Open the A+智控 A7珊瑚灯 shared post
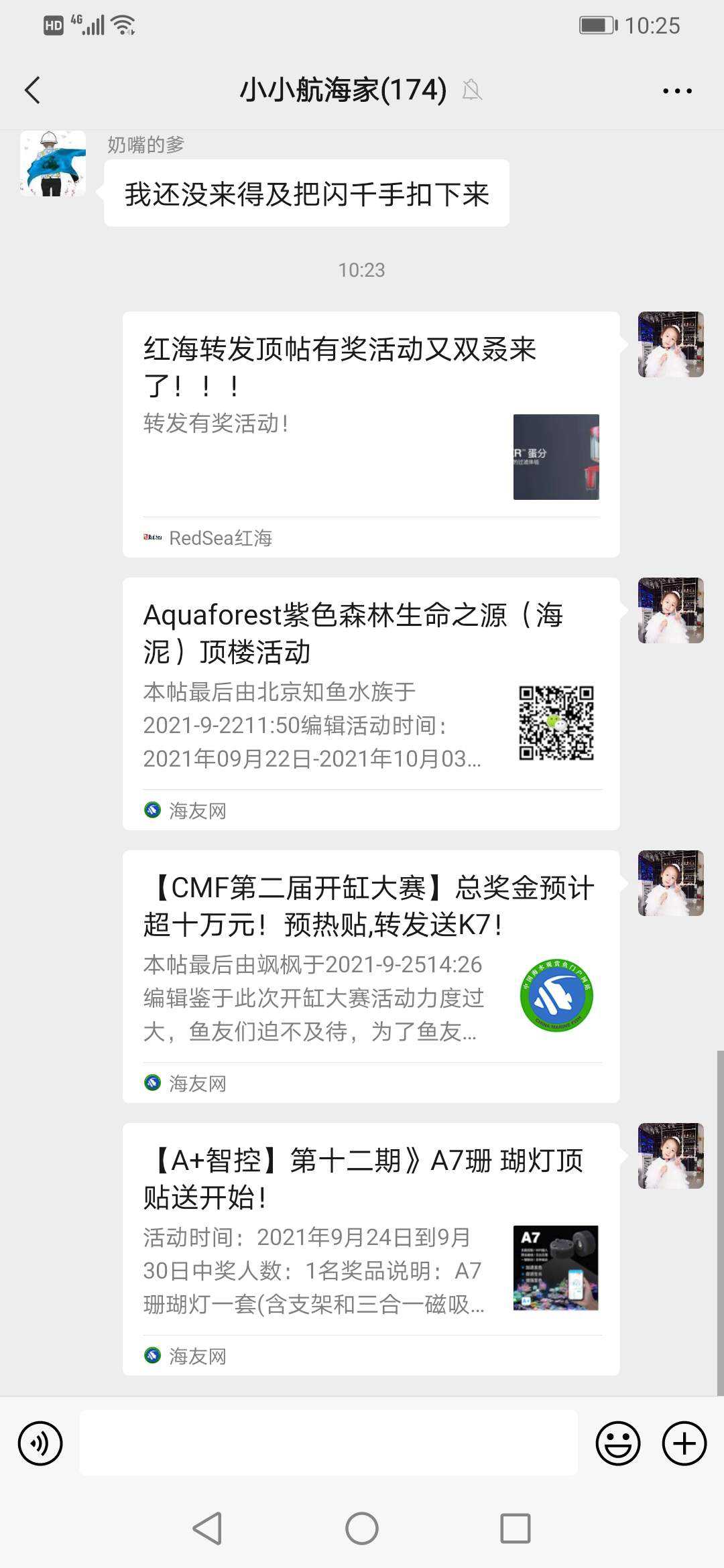This screenshot has width=724, height=1568. pos(371,1248)
